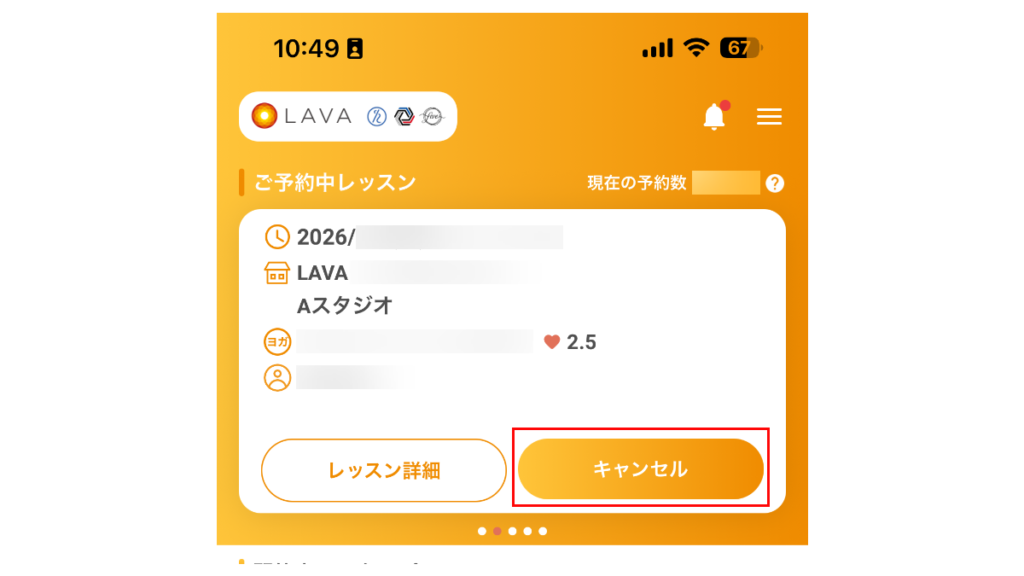Open レッスン詳細 for the booked lesson
Viewport: 1024px width, 576px height.
[x=384, y=470]
